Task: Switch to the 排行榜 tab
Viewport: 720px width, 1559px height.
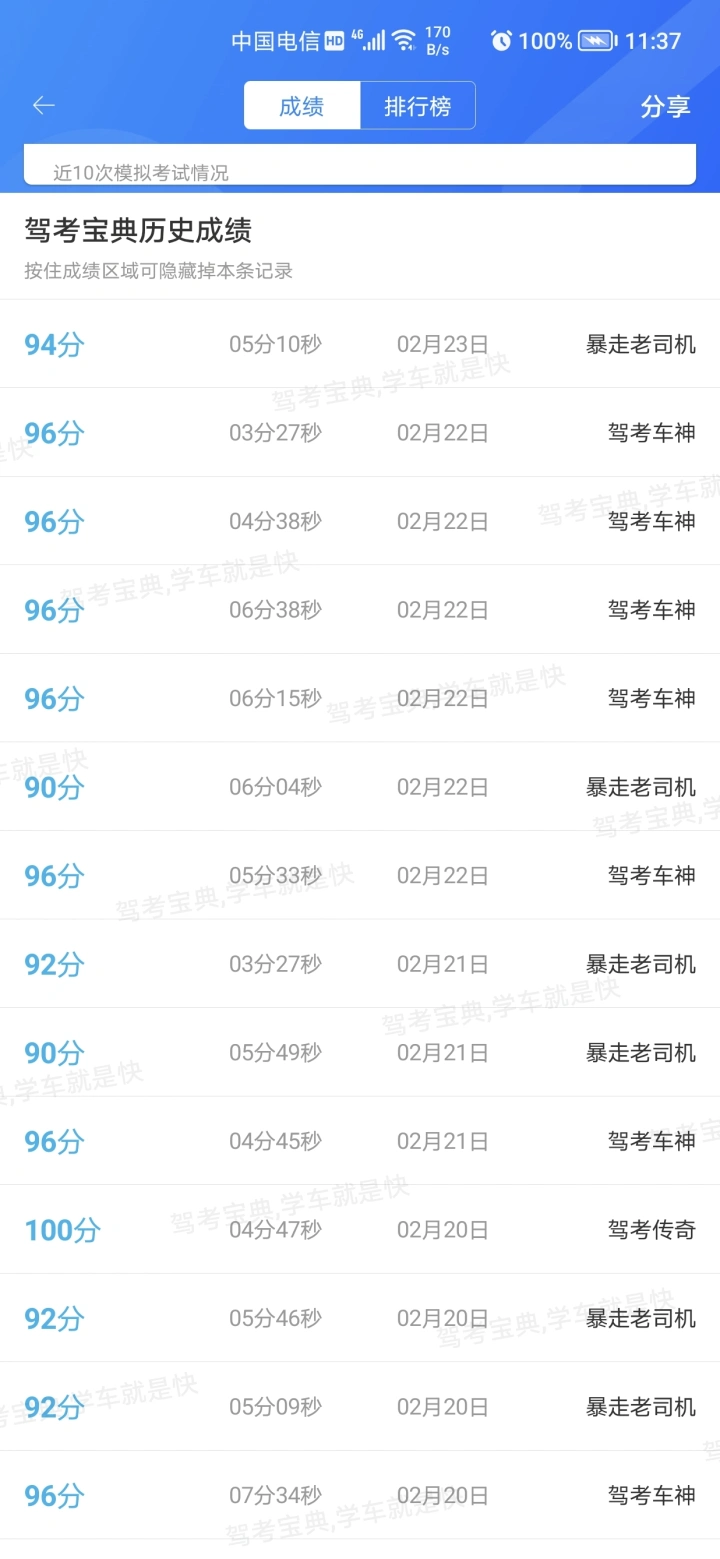Action: click(418, 106)
